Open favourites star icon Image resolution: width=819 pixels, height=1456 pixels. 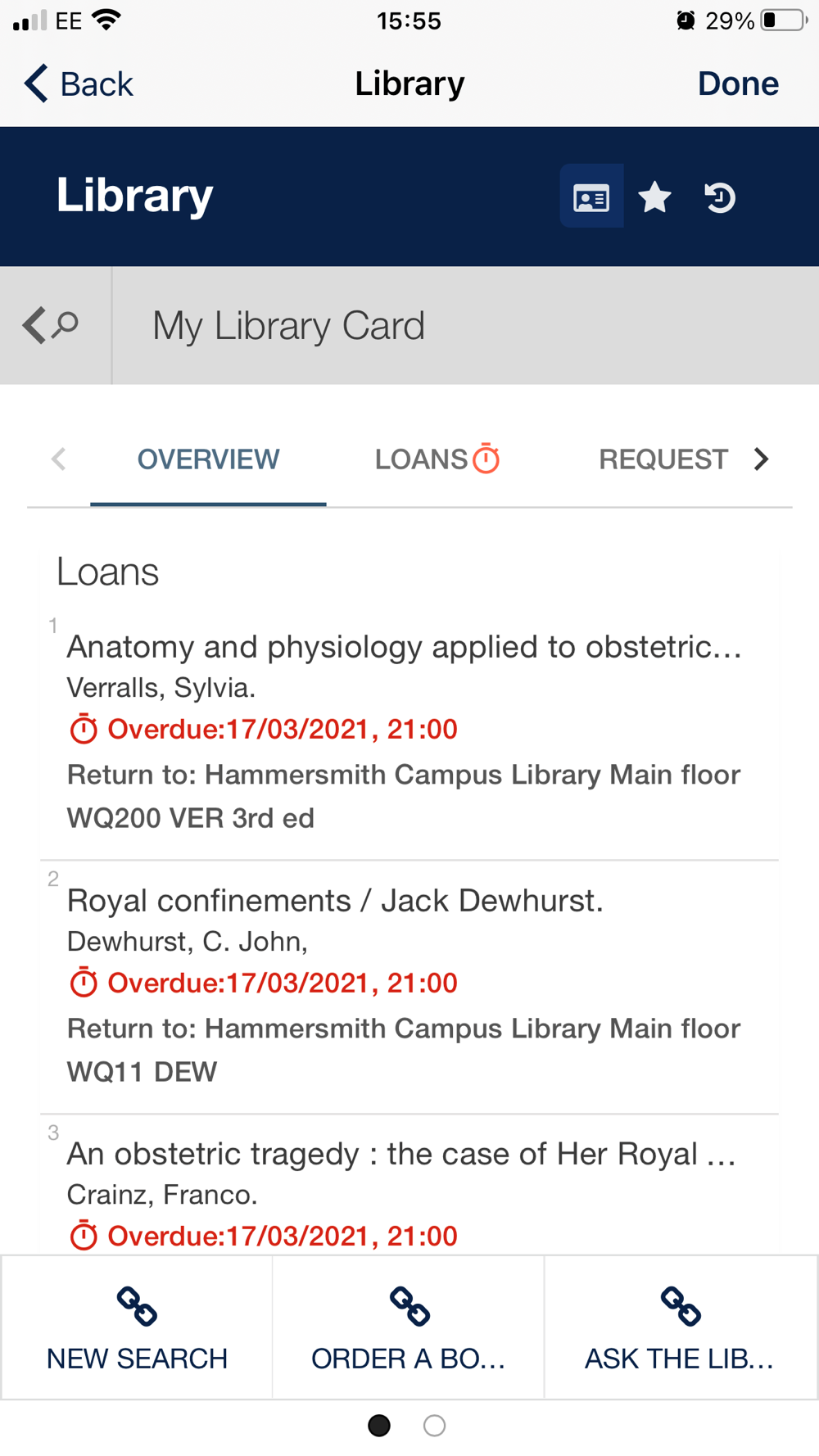tap(654, 197)
